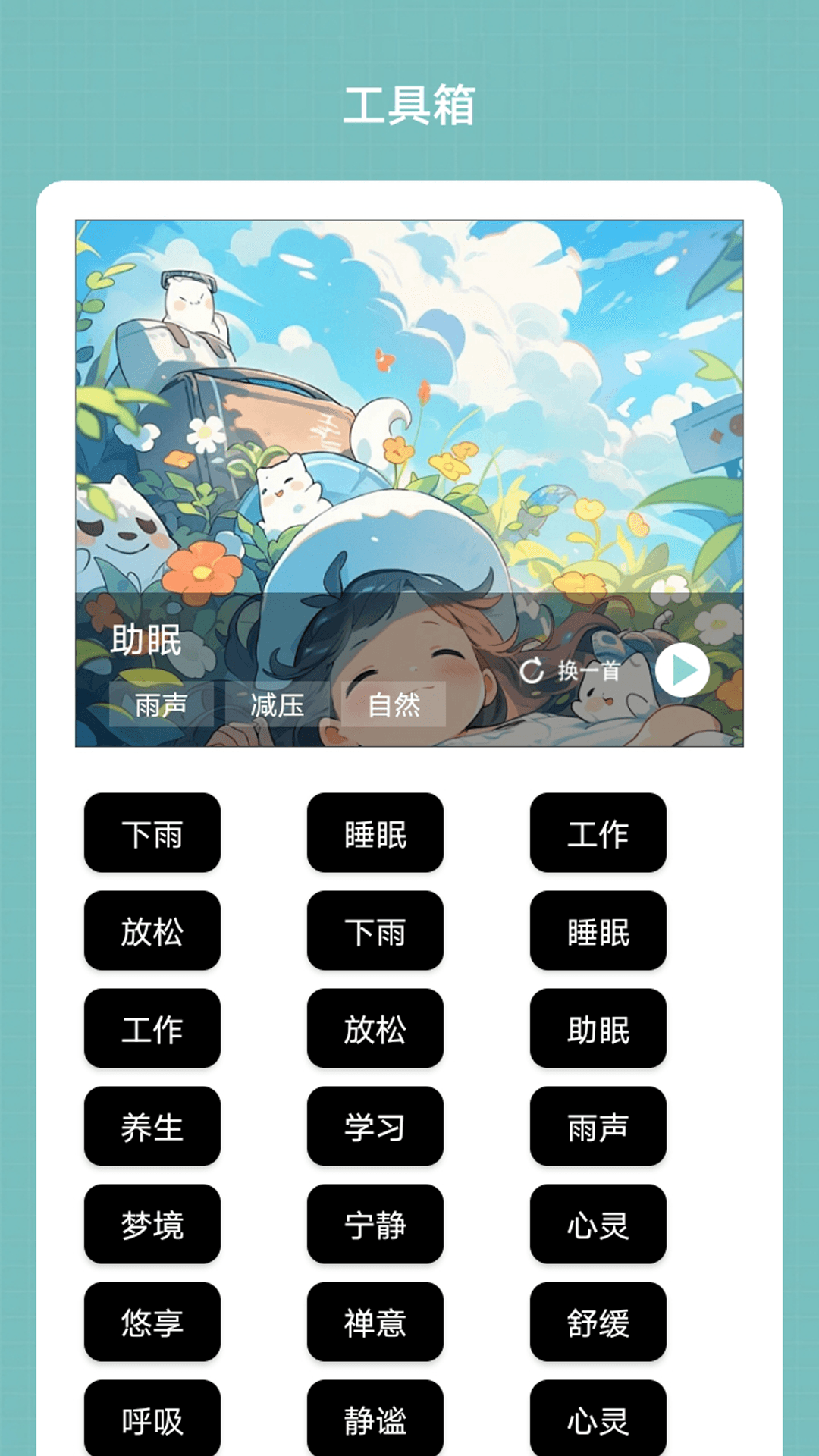This screenshot has width=819, height=1456.
Task: Tap the 呼吸 button
Action: [x=152, y=1418]
